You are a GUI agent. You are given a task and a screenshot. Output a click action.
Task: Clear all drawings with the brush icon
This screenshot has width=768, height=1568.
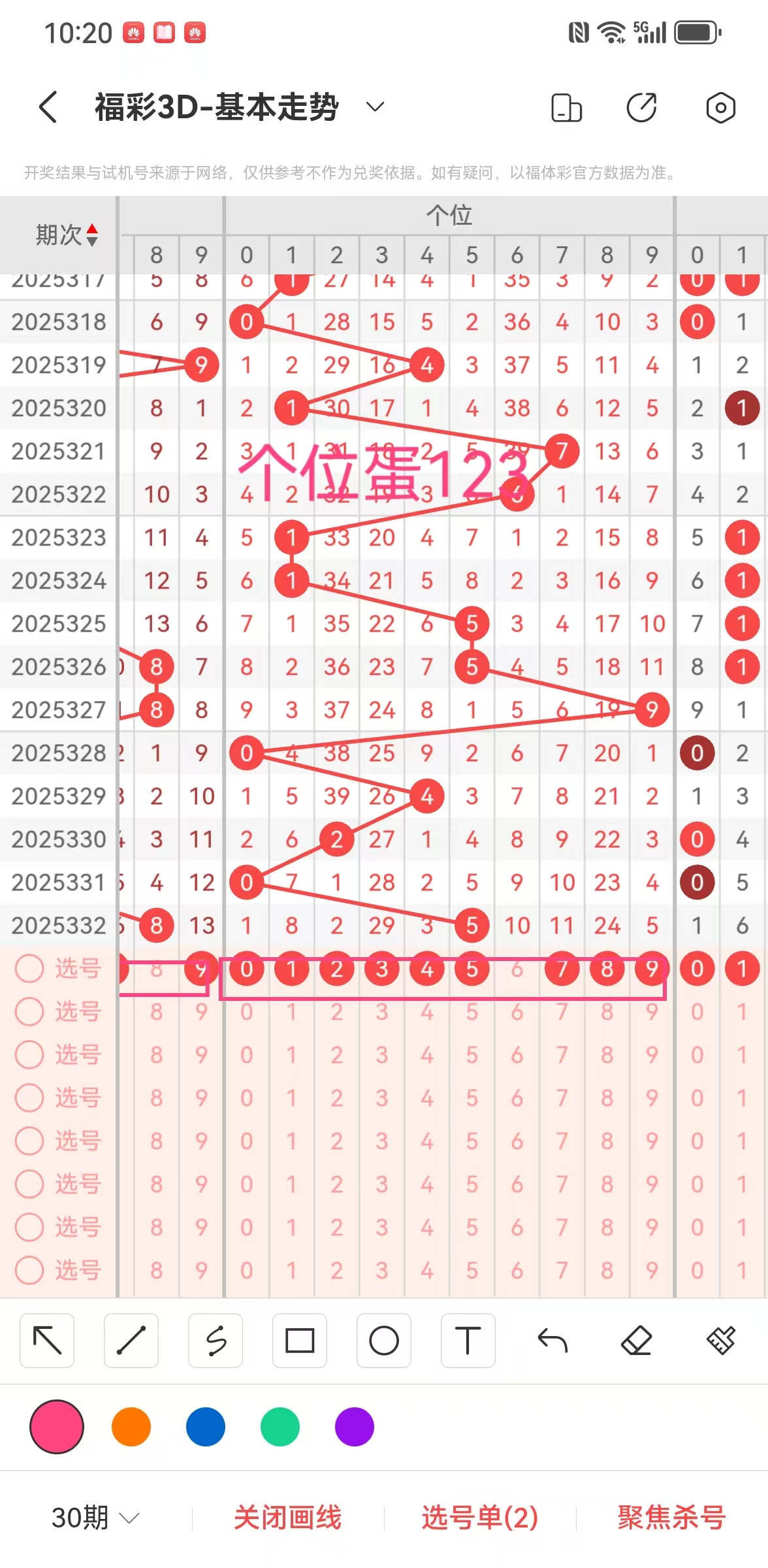(x=720, y=1341)
